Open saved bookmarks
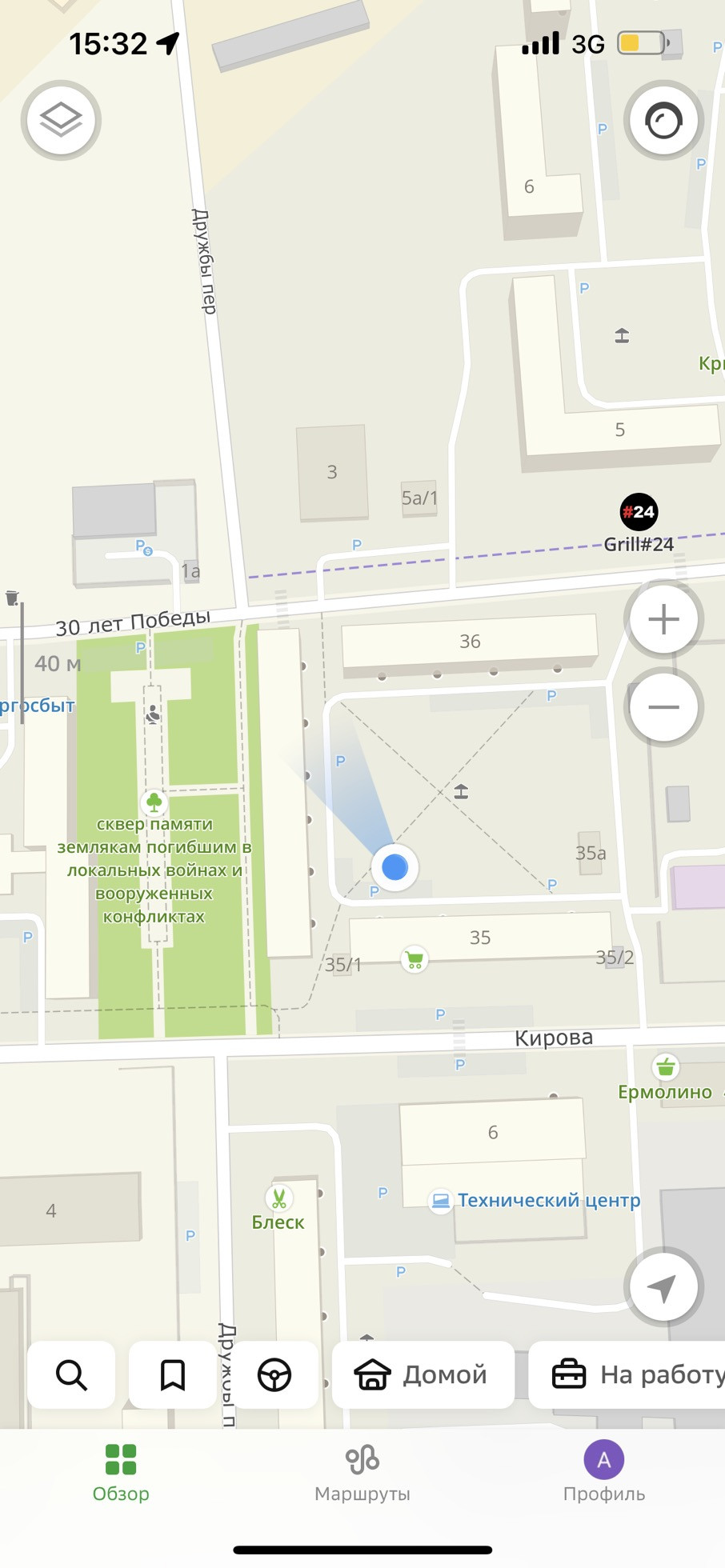 pyautogui.click(x=173, y=1375)
